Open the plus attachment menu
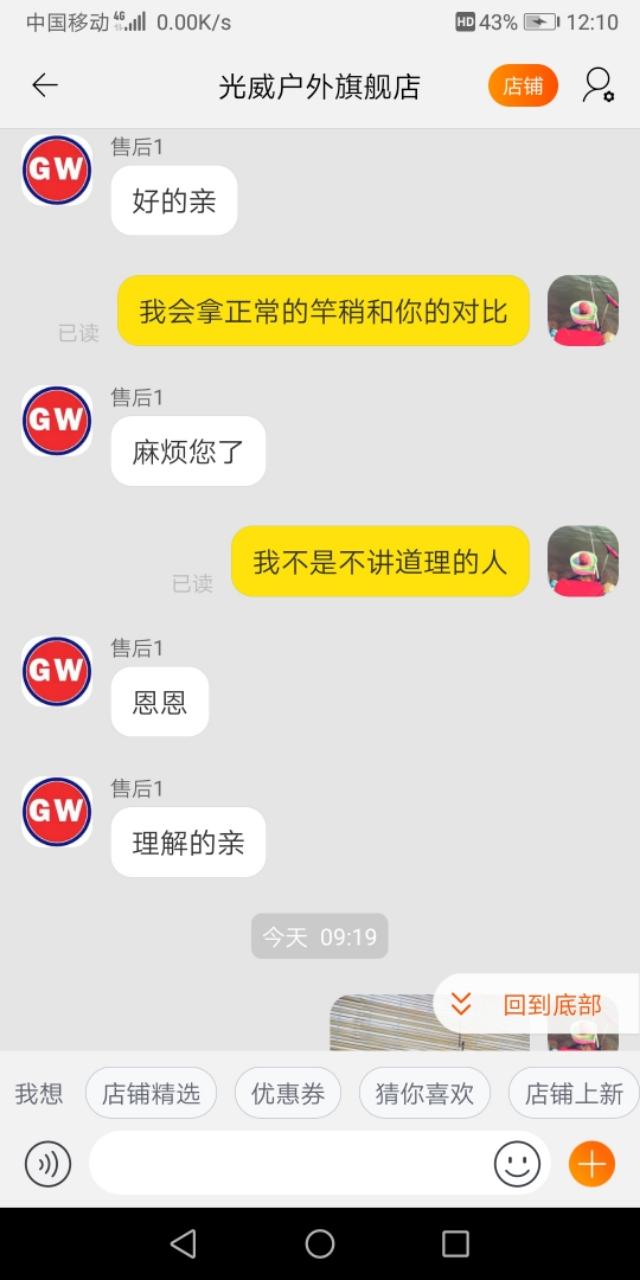The image size is (640, 1280). (x=591, y=1164)
